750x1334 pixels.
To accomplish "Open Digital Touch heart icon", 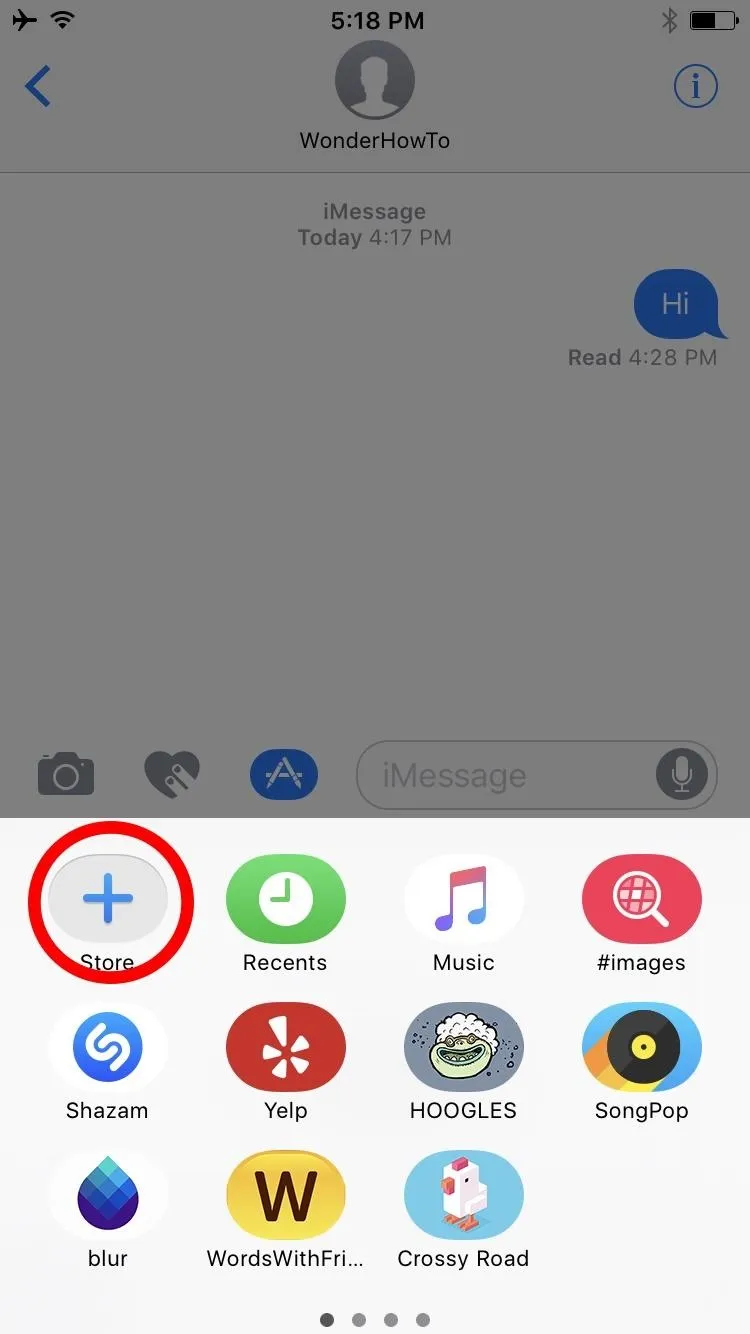I will coord(172,774).
